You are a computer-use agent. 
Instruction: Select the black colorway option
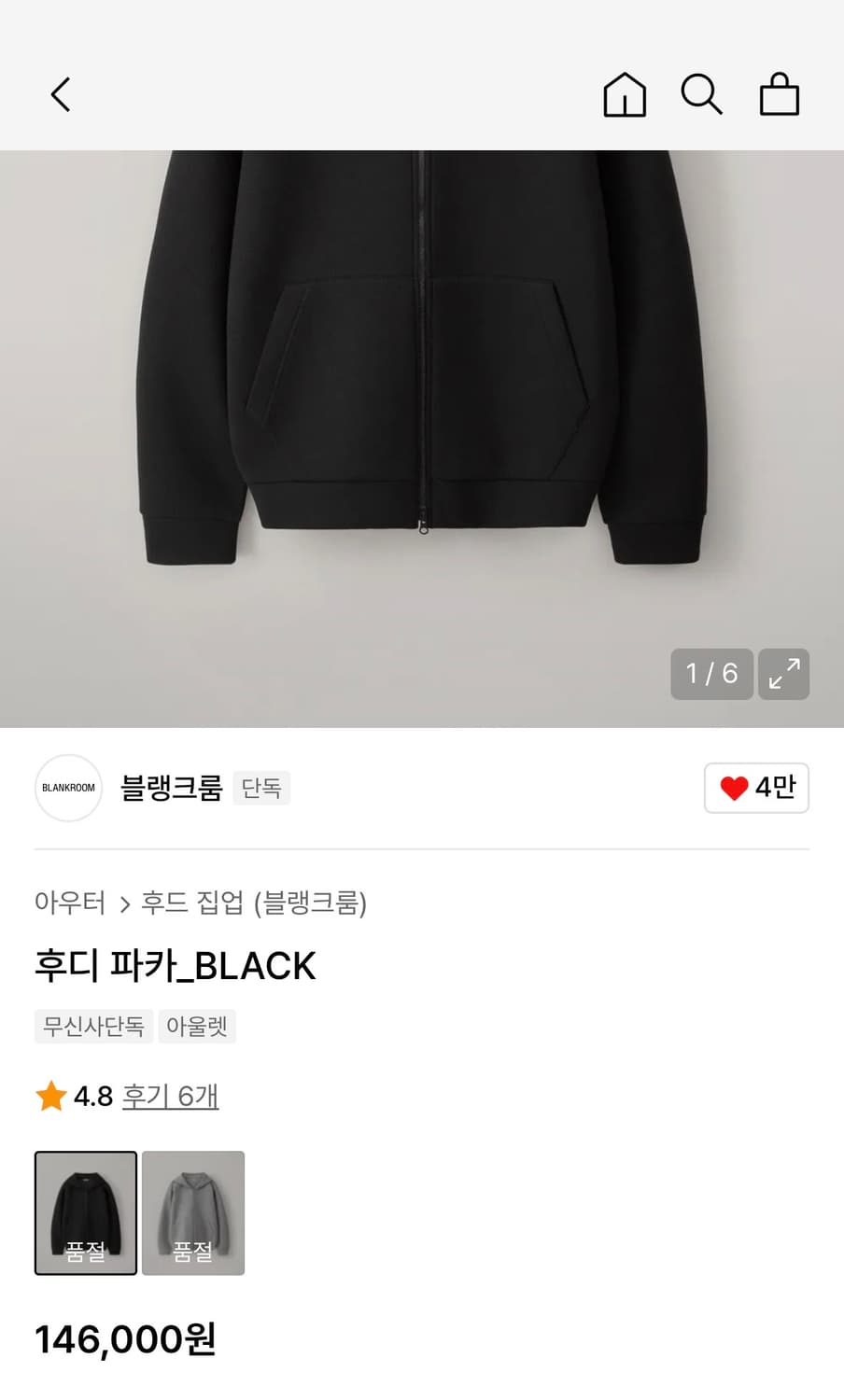click(x=85, y=1212)
